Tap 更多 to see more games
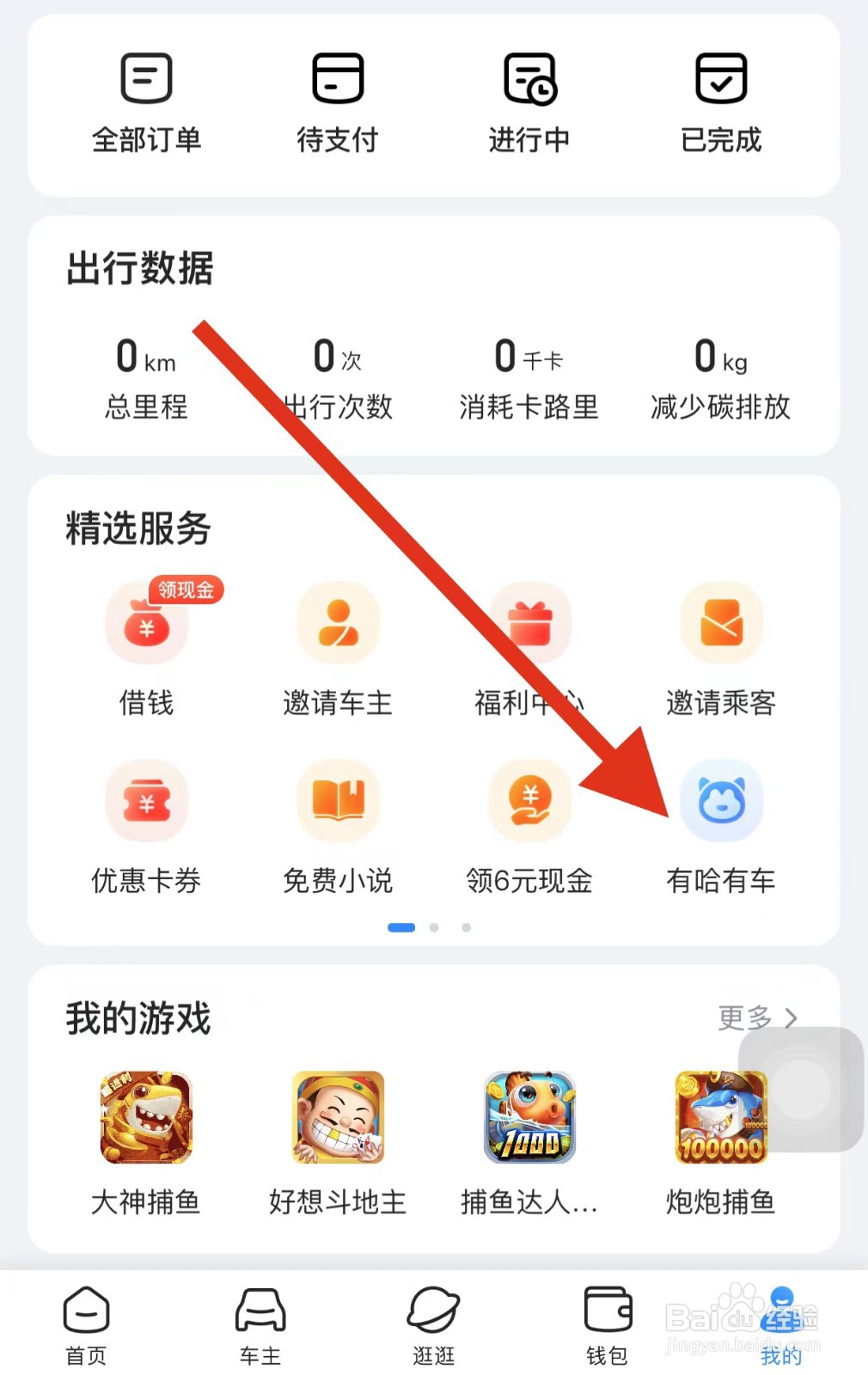Screen dimensions: 868x1375 (x=755, y=1018)
